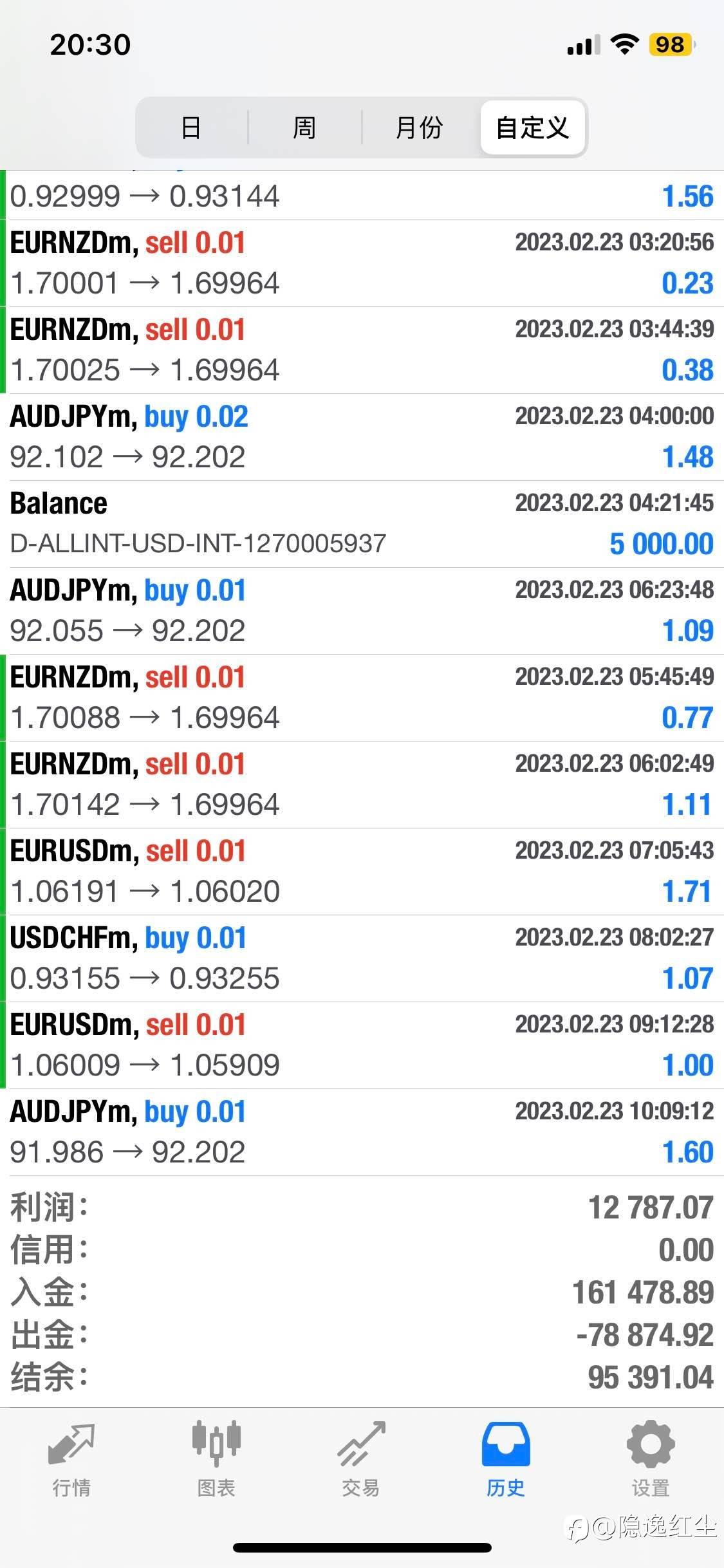Viewport: 724px width, 1568px height.
Task: Expand EURUSDm sell trade at 07:05:43
Action: (x=362, y=872)
